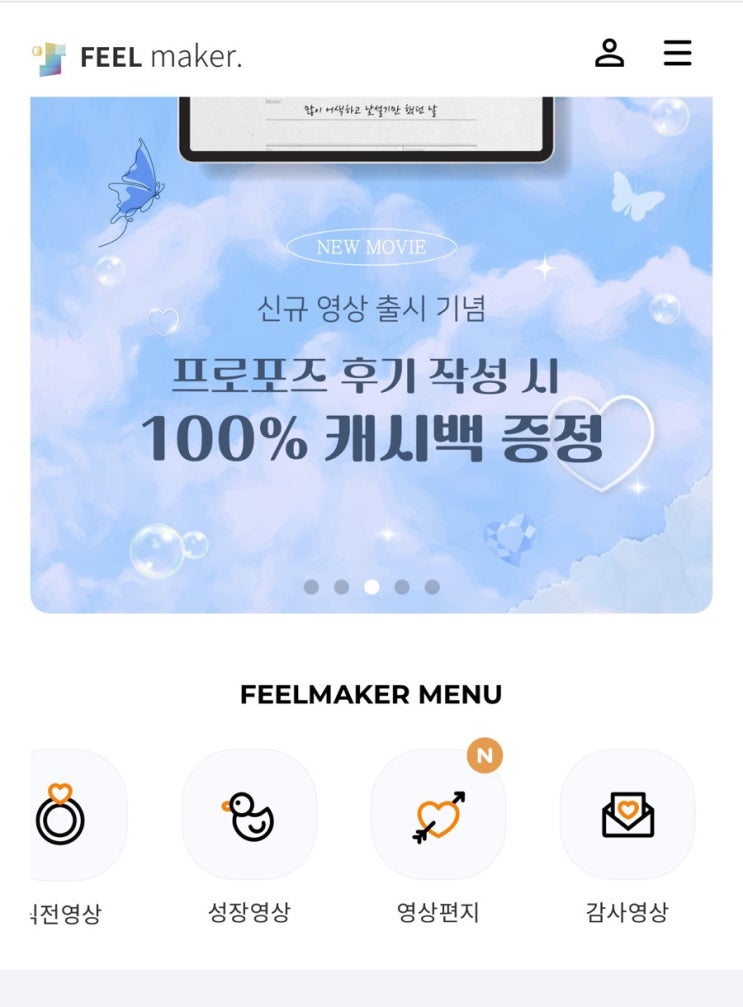Viewport: 743px width, 1007px height.
Task: Select the second banner slide dot
Action: tap(342, 587)
